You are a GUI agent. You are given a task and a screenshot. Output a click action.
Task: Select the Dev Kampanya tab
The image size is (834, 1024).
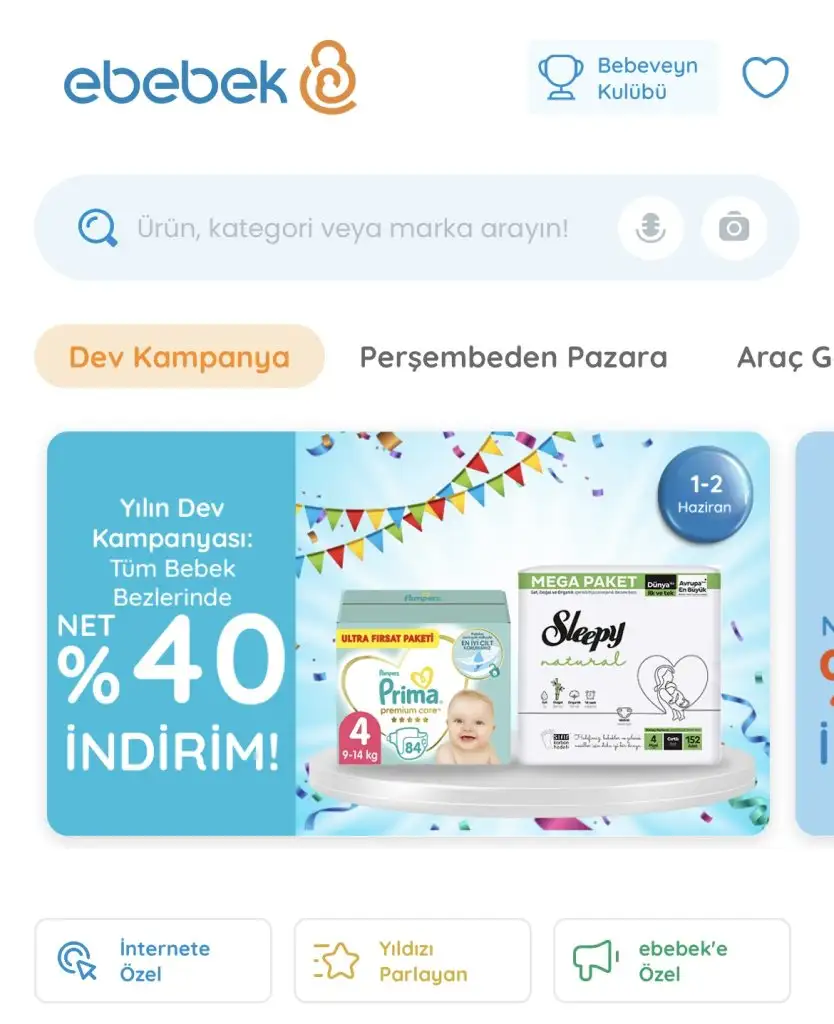click(x=180, y=357)
